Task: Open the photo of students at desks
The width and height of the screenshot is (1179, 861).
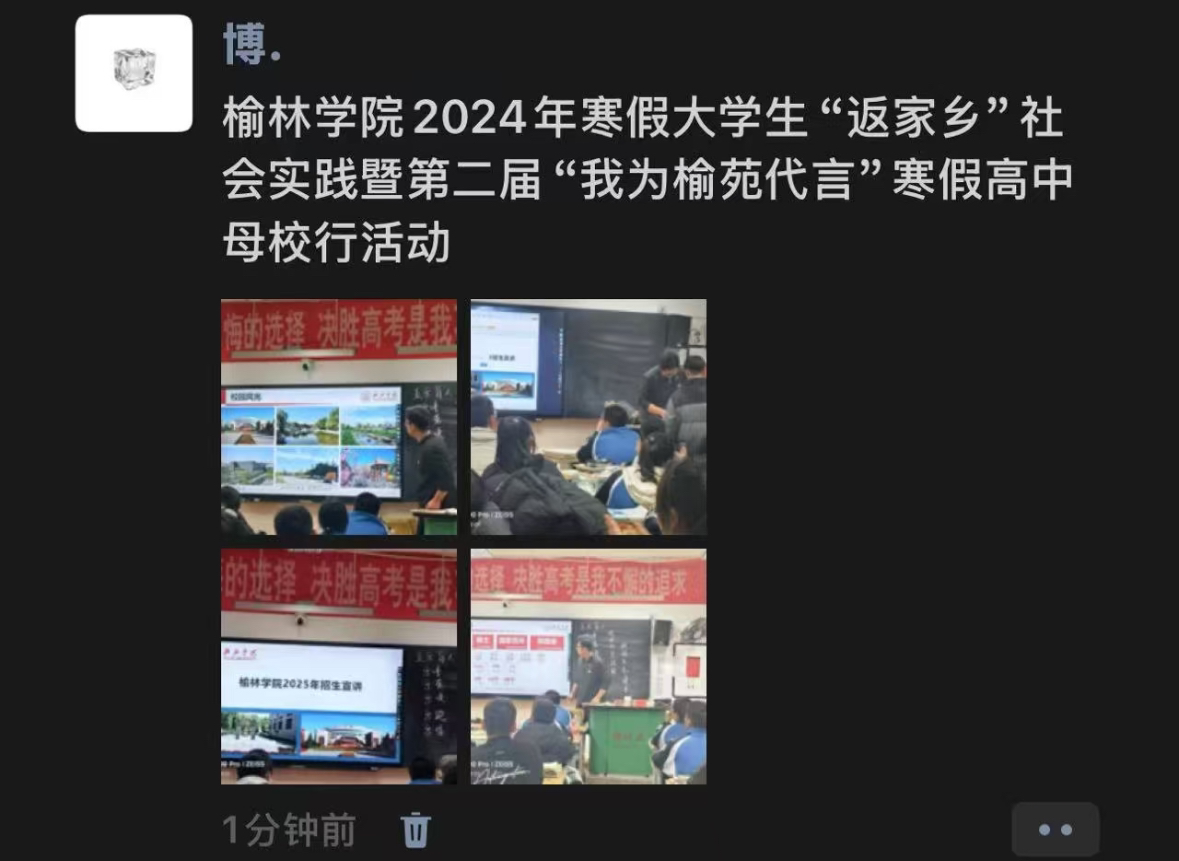Action: coord(588,416)
